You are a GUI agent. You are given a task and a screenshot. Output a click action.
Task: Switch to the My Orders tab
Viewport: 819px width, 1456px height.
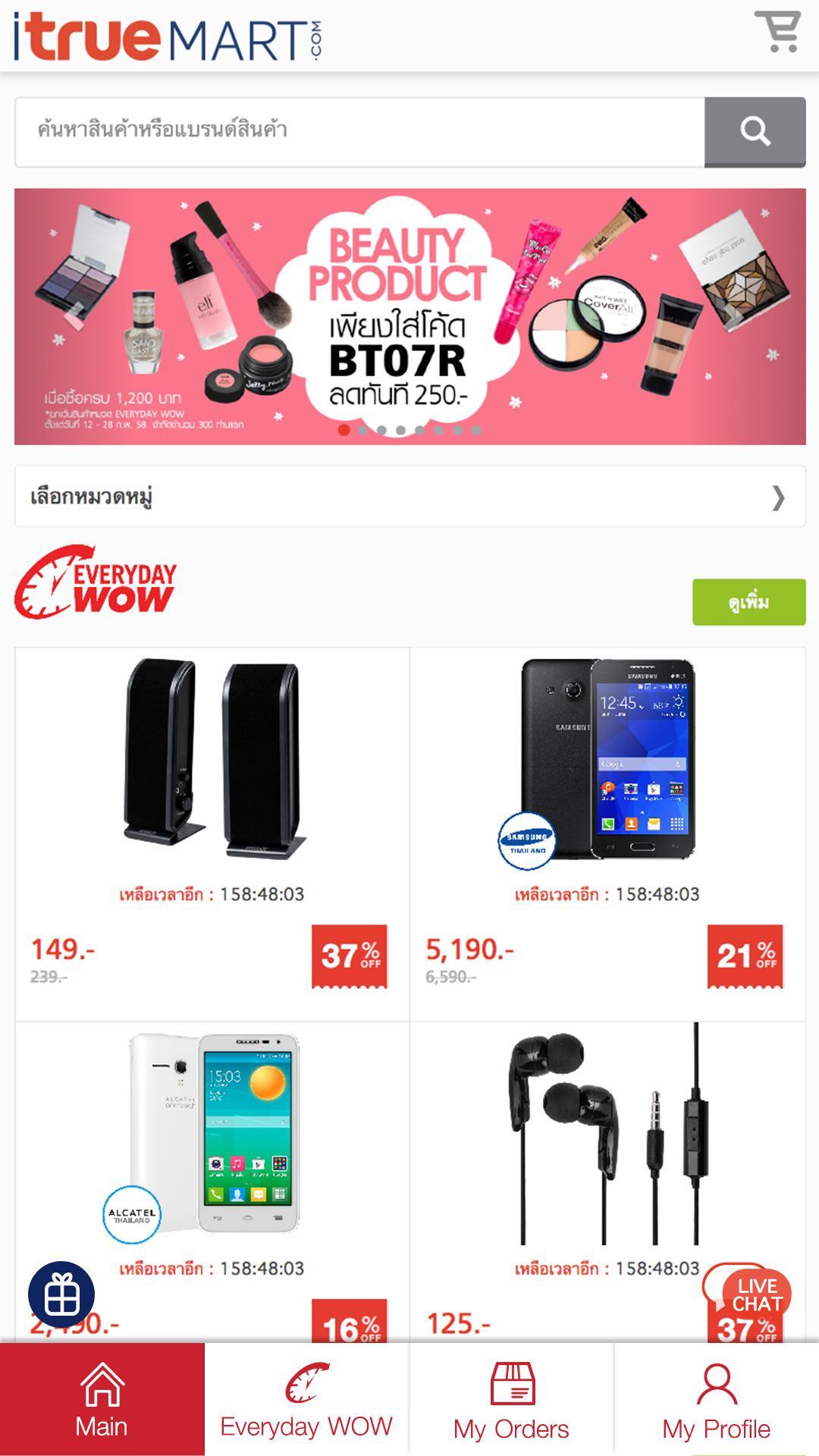point(512,1399)
